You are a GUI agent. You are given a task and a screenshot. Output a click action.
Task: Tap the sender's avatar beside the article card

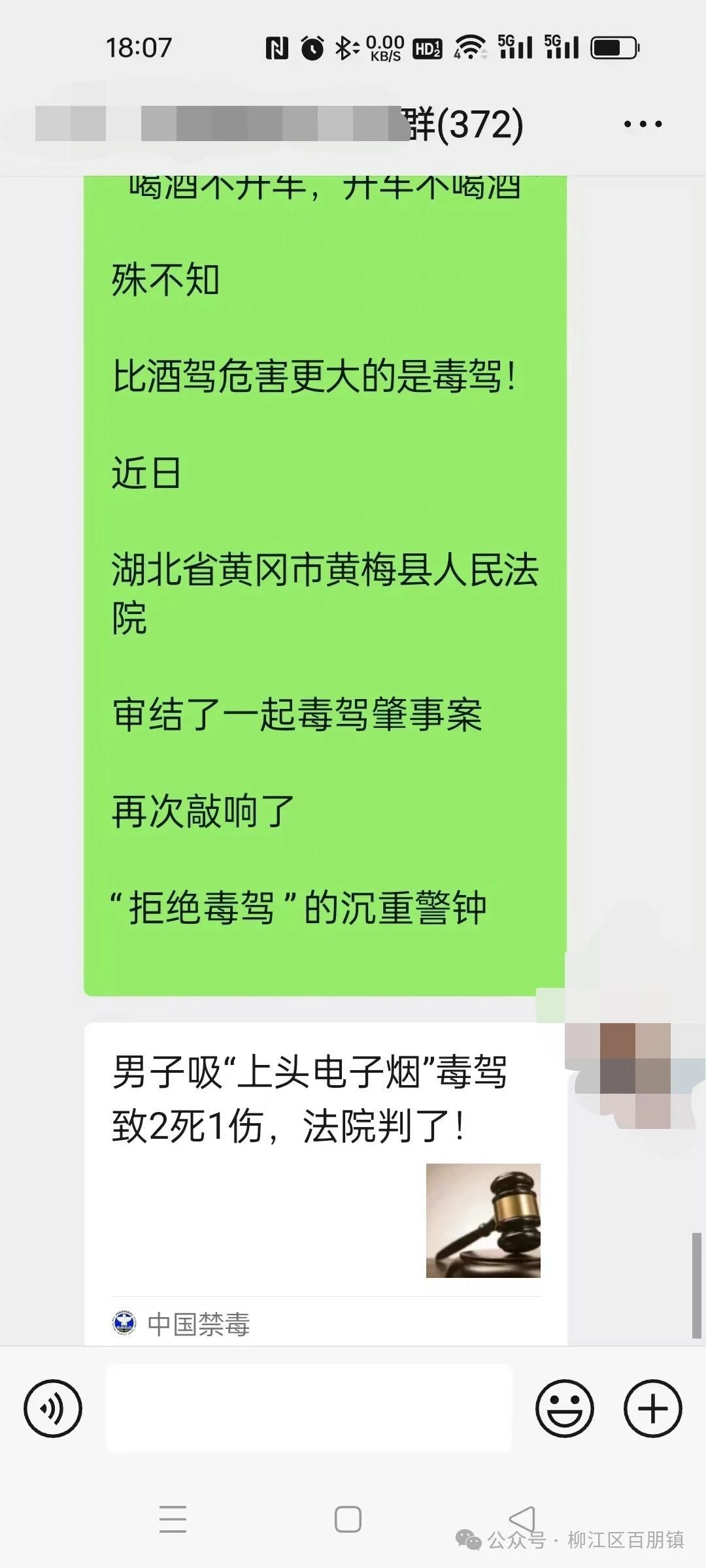tap(635, 1075)
